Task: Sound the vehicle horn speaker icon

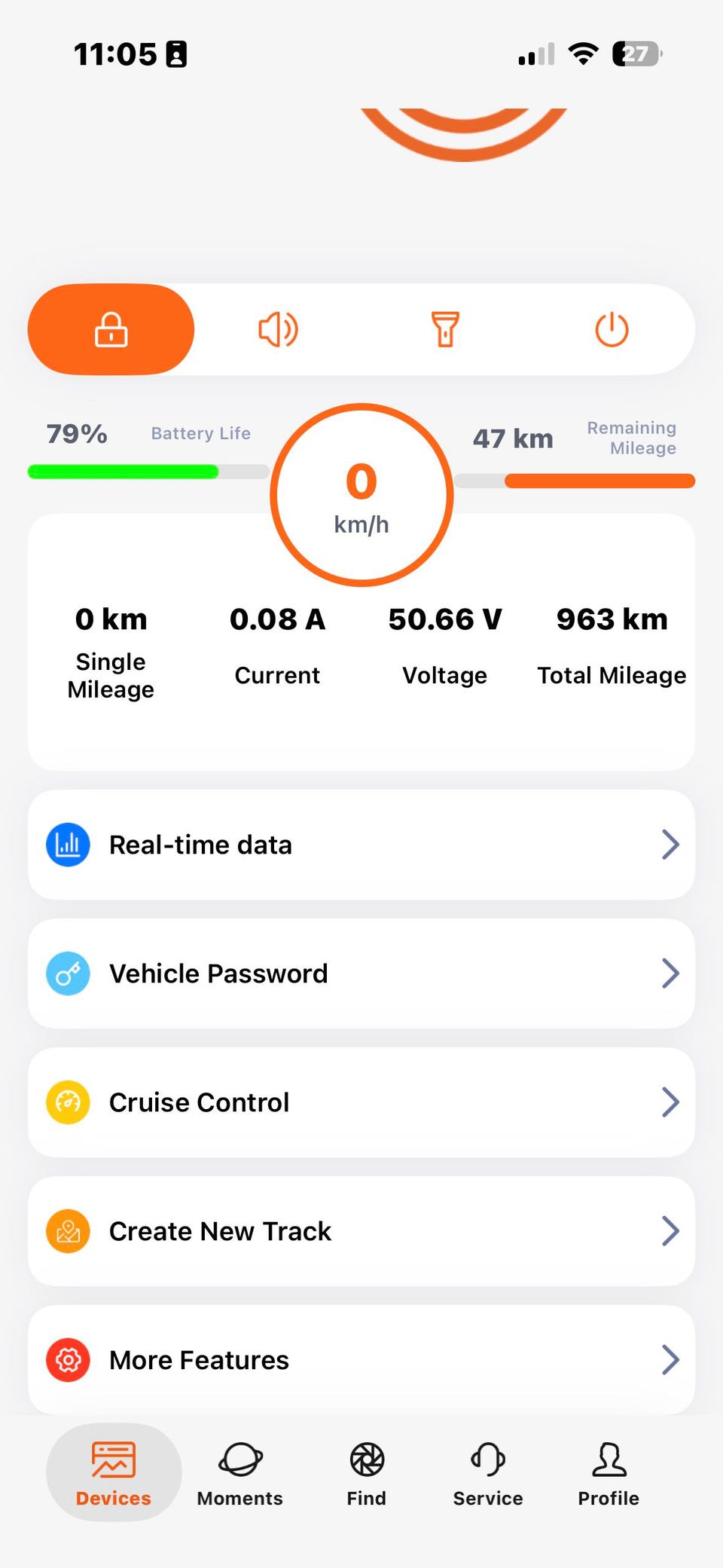Action: pyautogui.click(x=278, y=329)
